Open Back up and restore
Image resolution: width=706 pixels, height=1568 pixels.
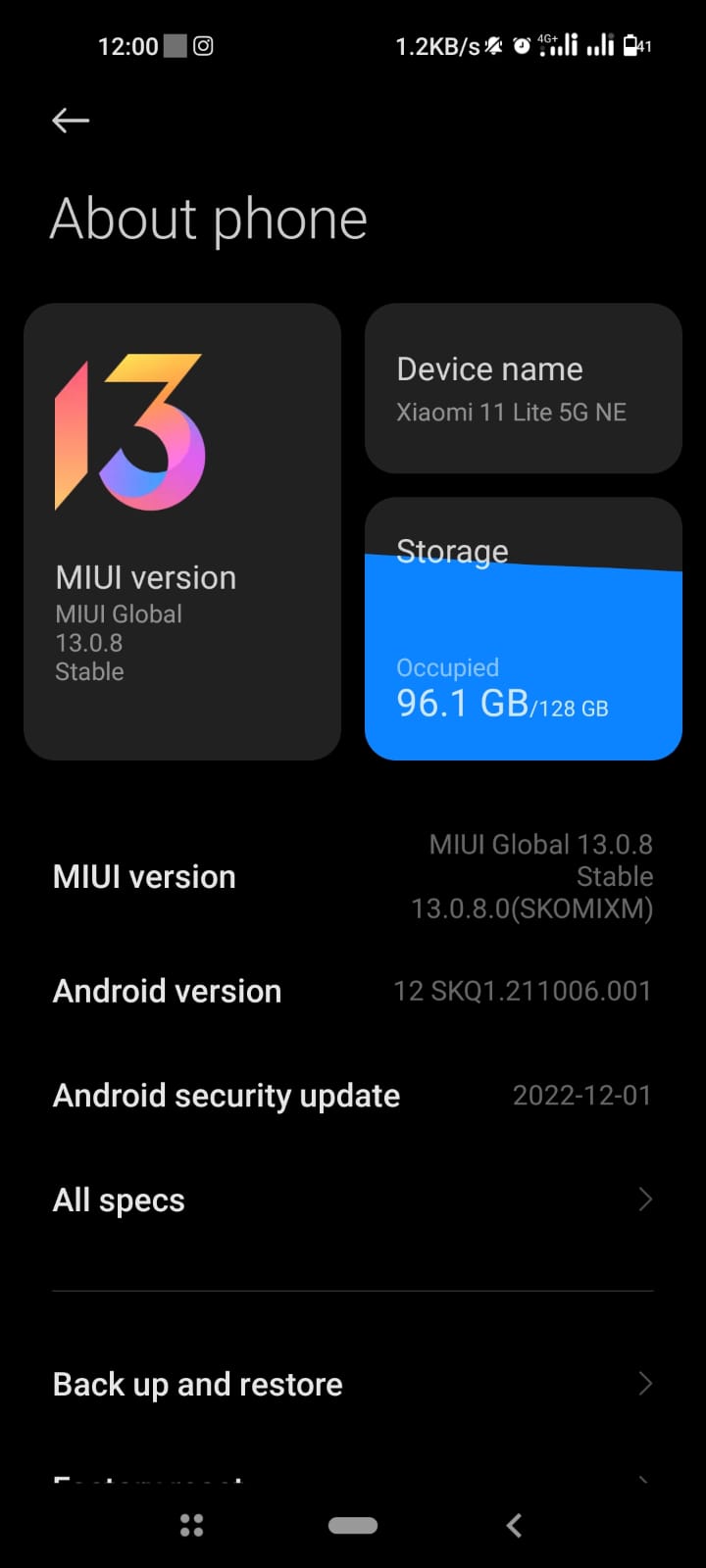click(x=353, y=1384)
